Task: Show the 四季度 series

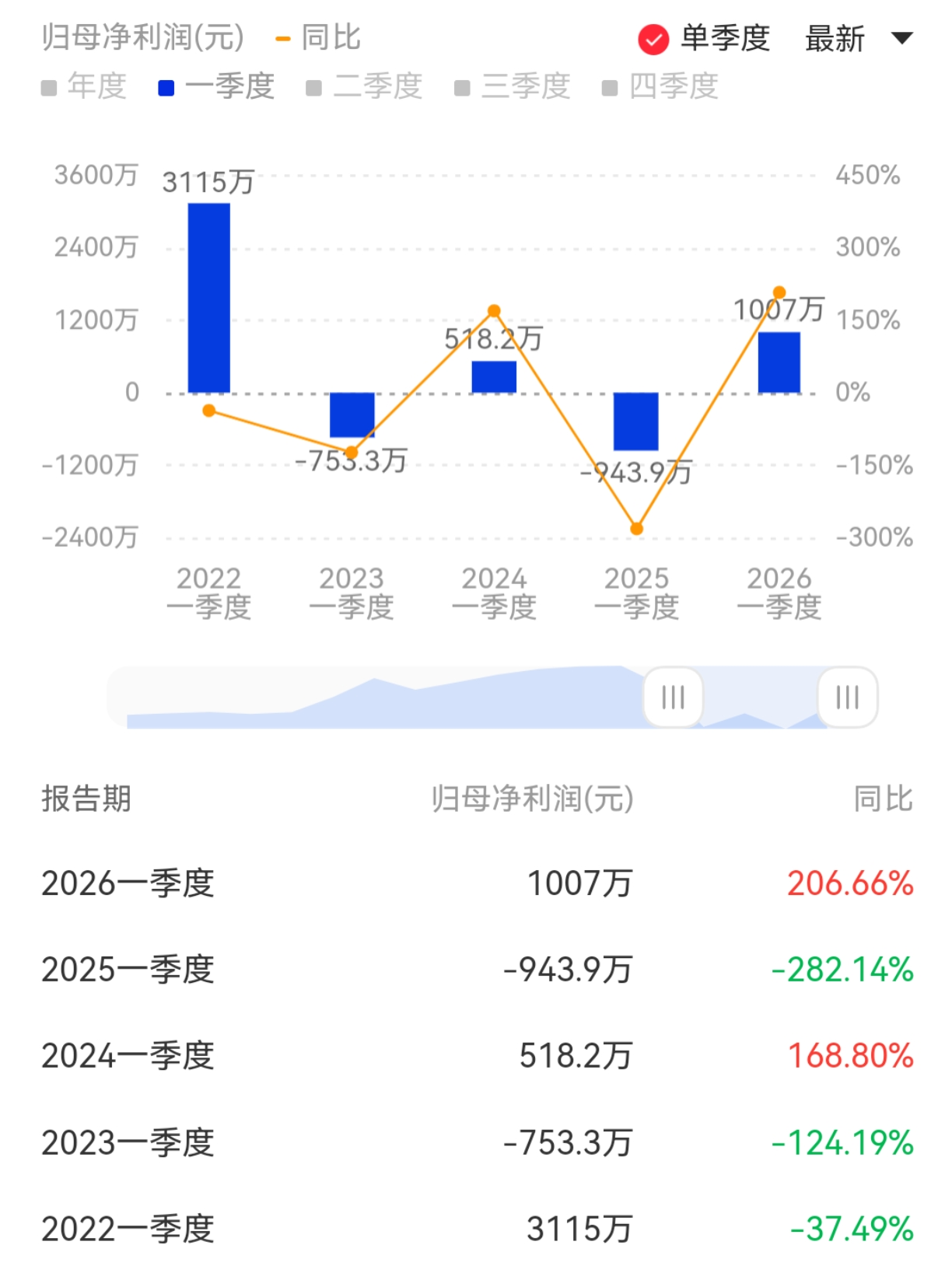Action: (660, 86)
